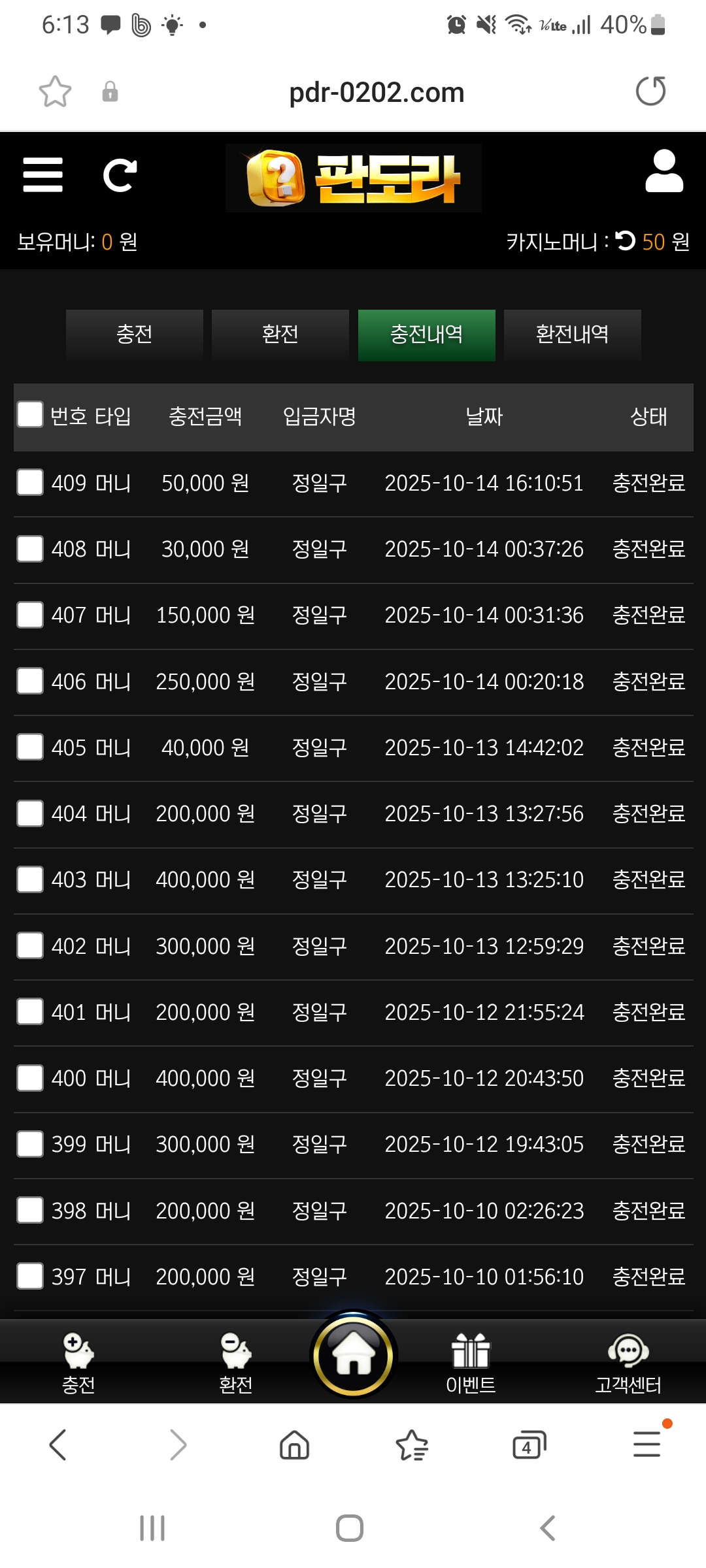Tick the checkbox for entry 397
This screenshot has width=706, height=1568.
(30, 1276)
